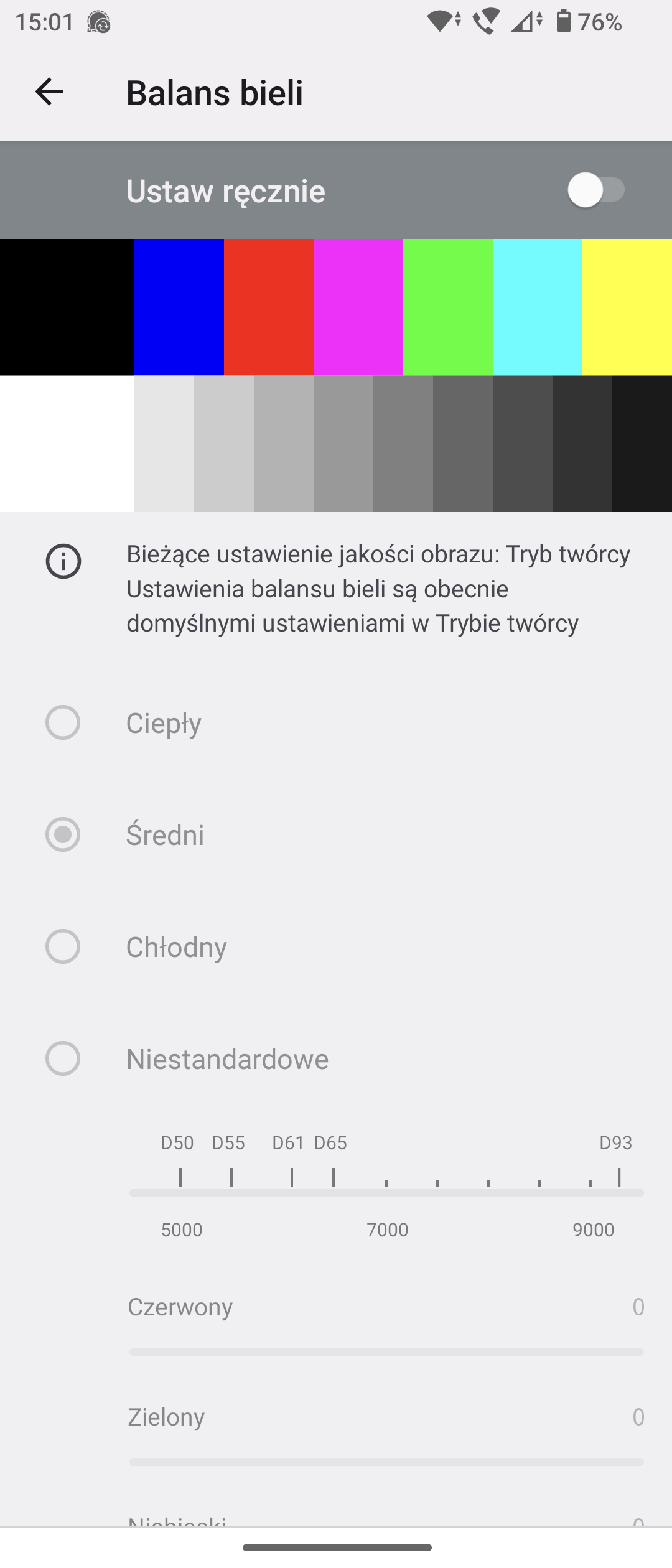
Task: Go back from Balans bieli
Action: pyautogui.click(x=49, y=92)
